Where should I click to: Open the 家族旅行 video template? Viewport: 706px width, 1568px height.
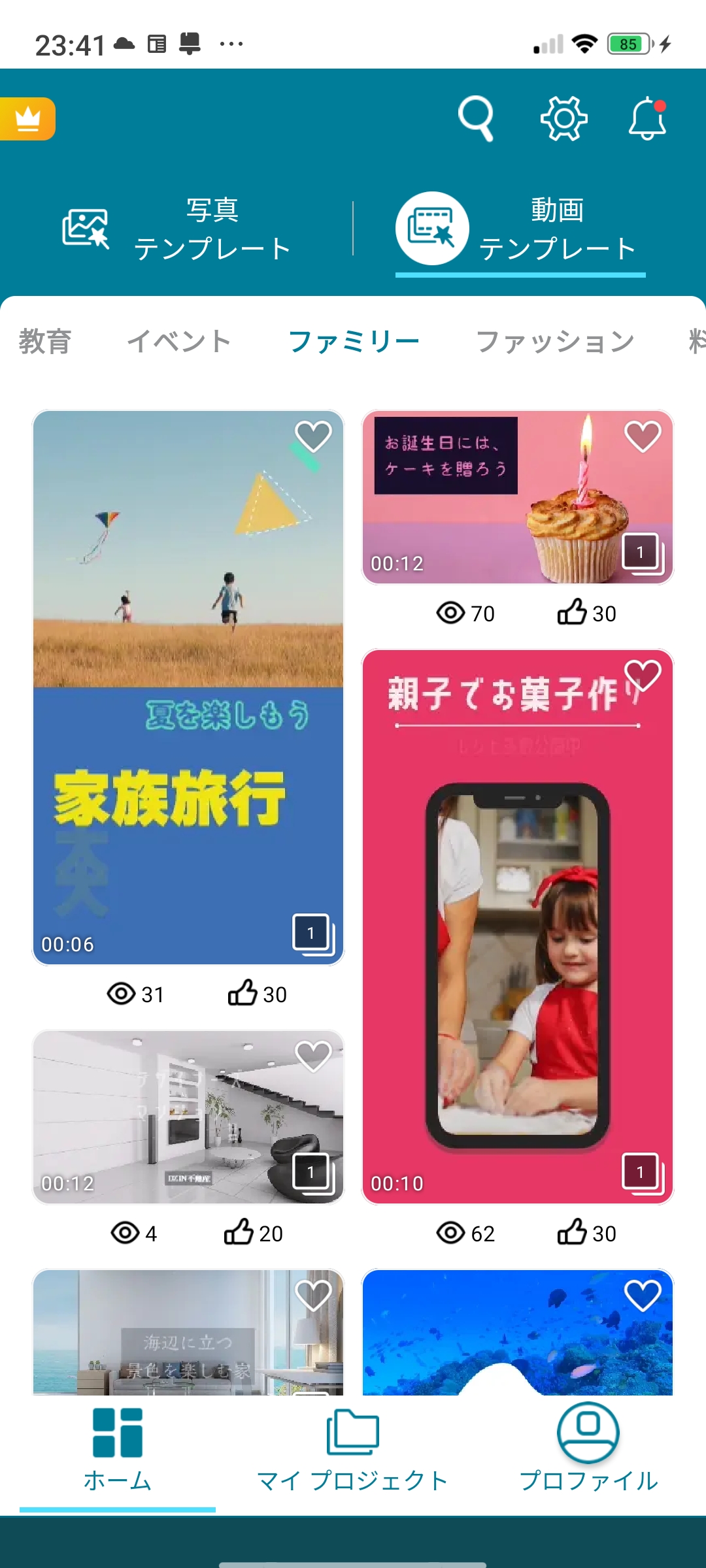tap(188, 719)
